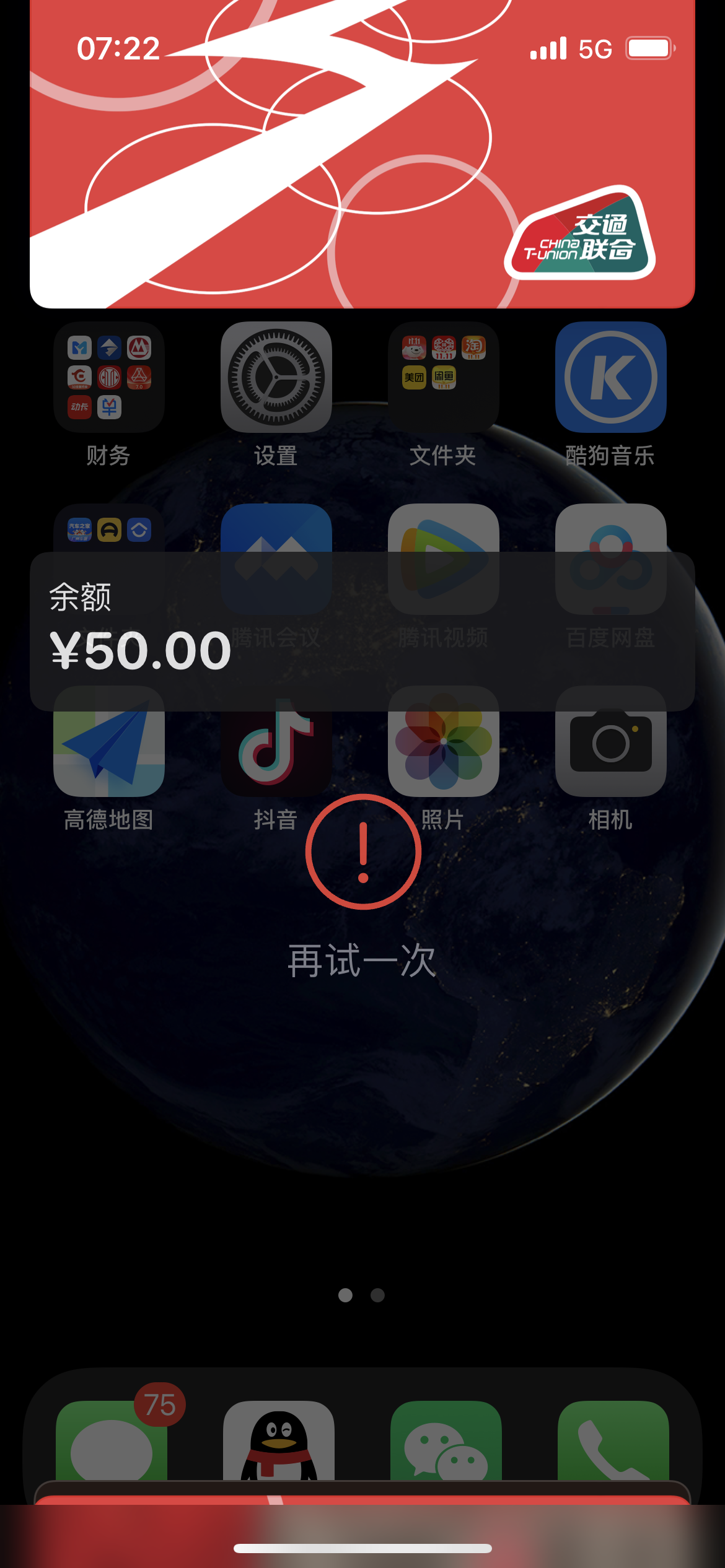Tap the home indicator bar
This screenshot has height=1568, width=725.
(362, 1548)
